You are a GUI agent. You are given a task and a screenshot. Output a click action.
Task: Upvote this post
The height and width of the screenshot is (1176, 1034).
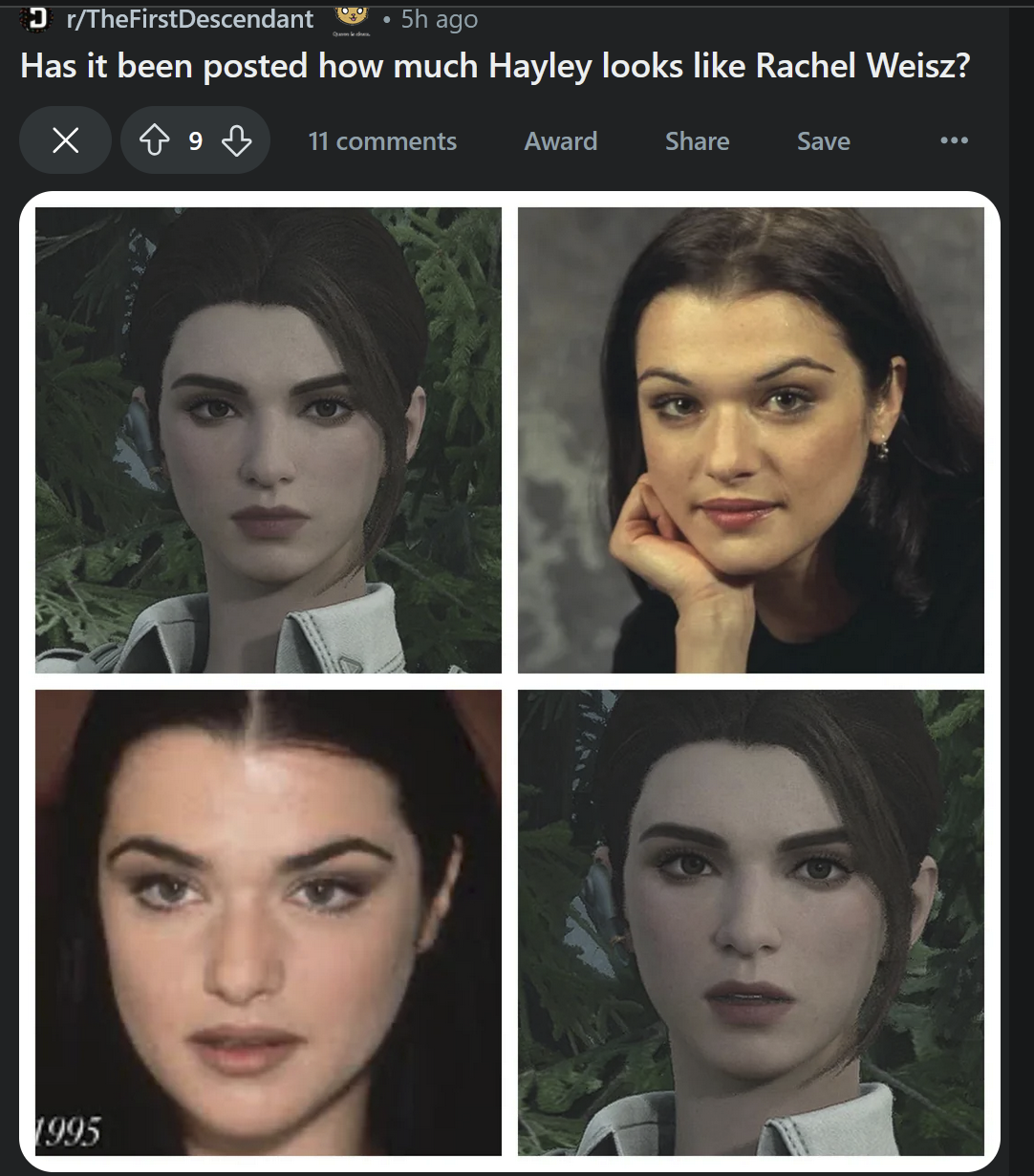click(x=154, y=141)
